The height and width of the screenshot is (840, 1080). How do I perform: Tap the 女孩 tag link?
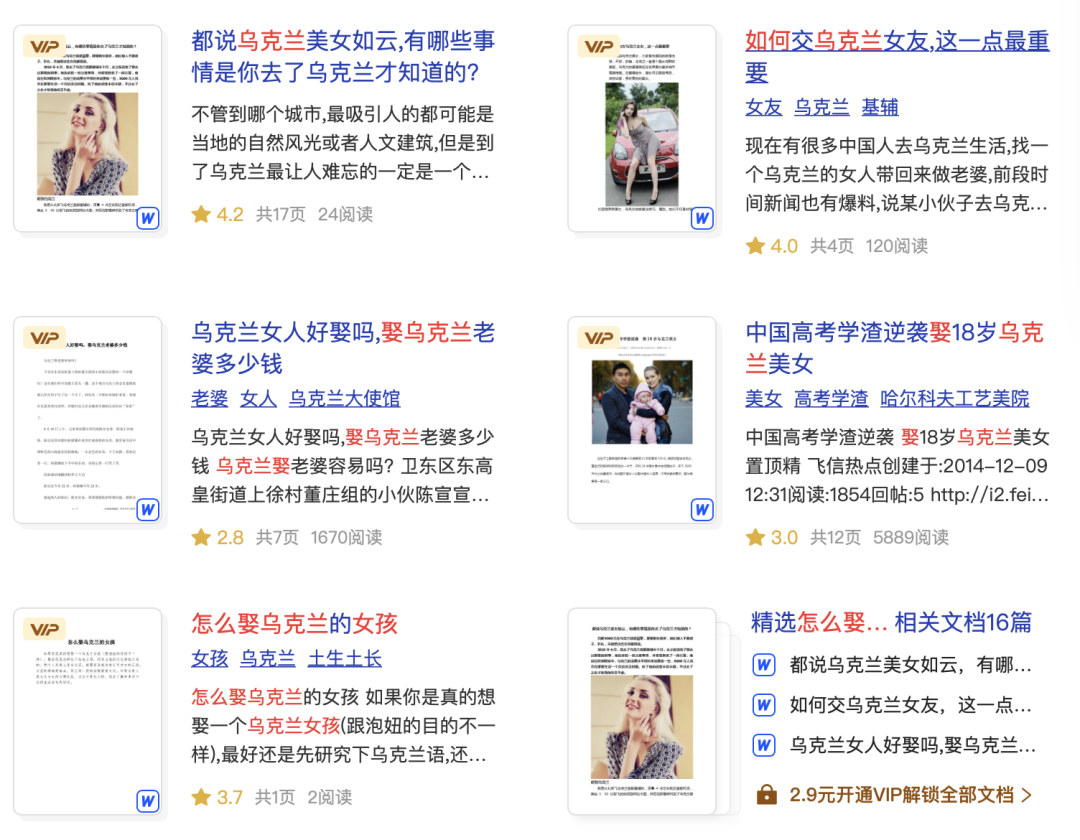(x=210, y=659)
